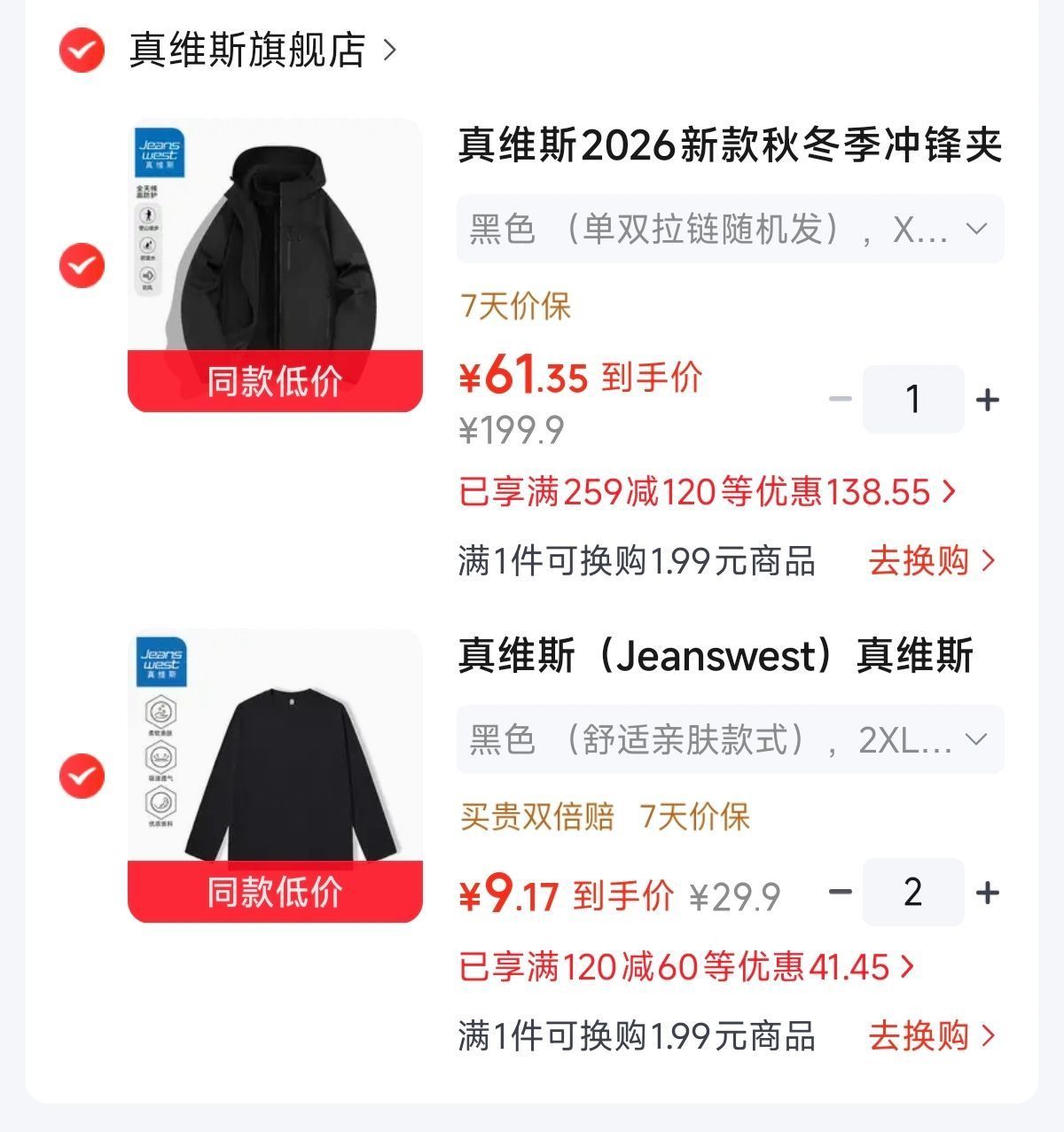View 已享满120减60等优惠41.45 discount details

686,967
